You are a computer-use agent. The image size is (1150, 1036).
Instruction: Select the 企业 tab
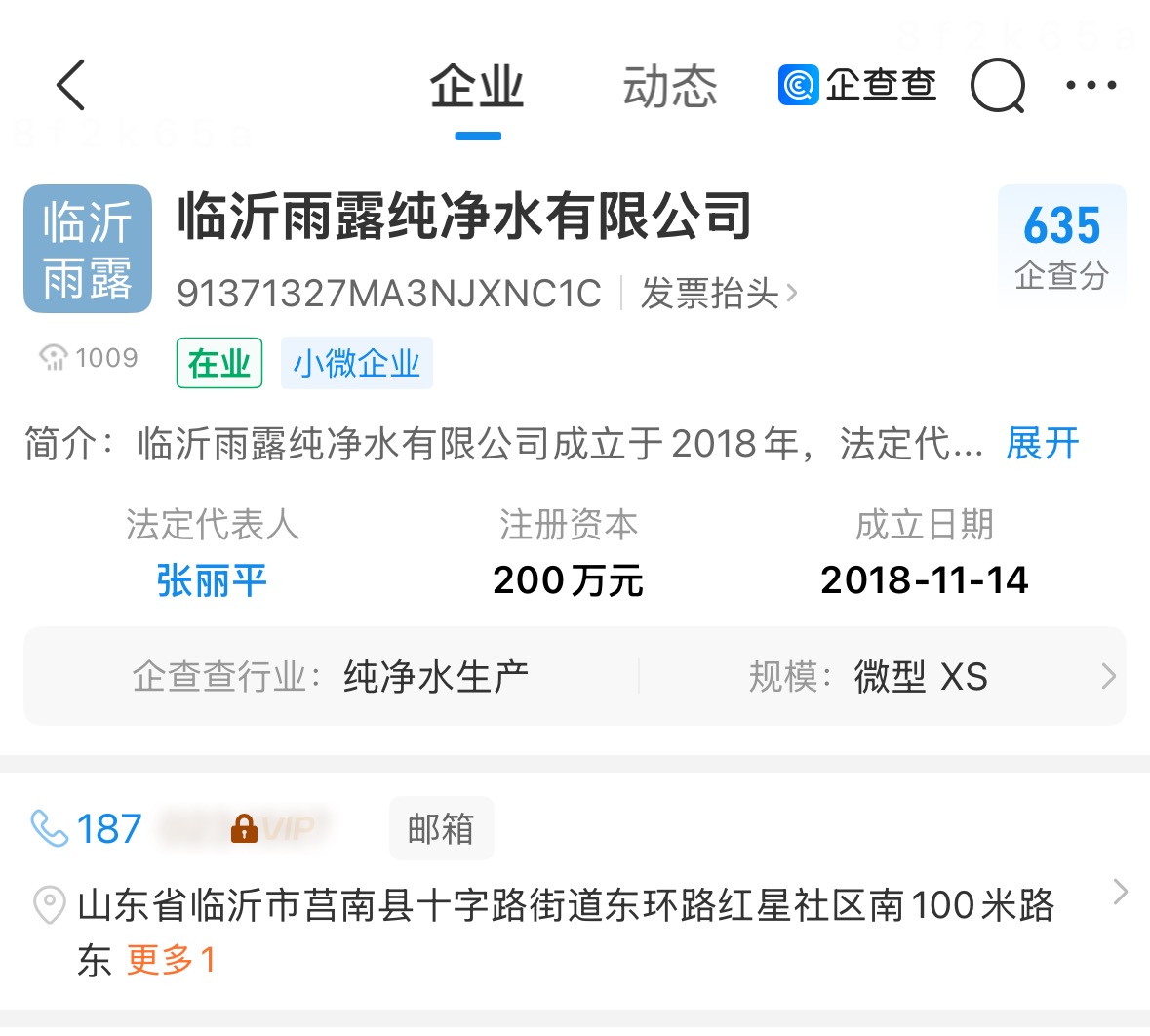[x=477, y=87]
